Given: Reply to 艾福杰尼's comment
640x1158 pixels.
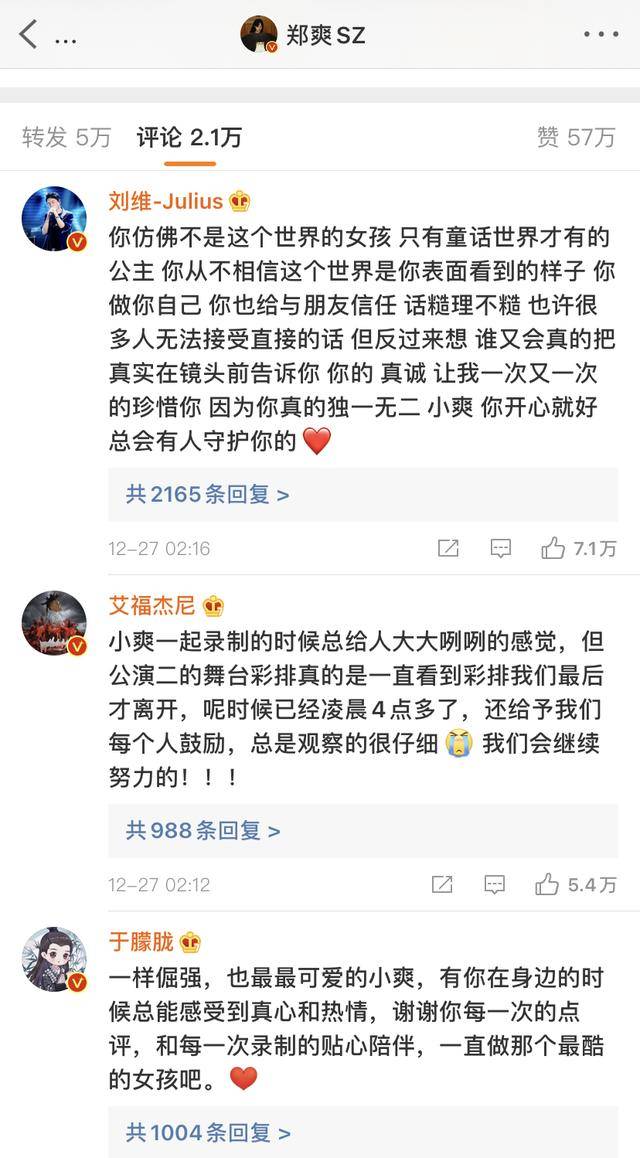Looking at the screenshot, I should point(495,884).
